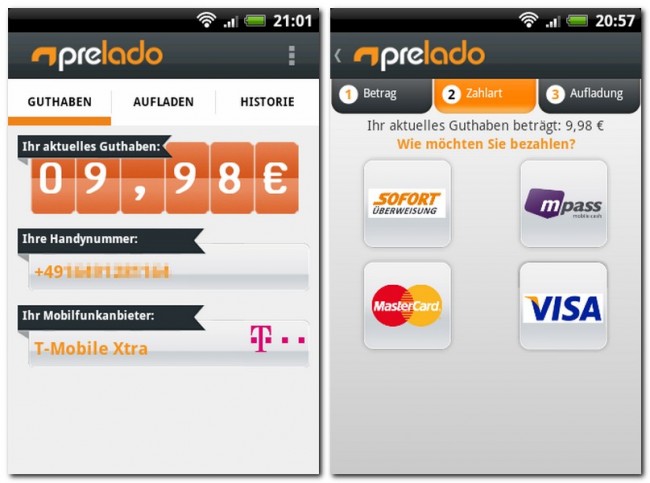The height and width of the screenshot is (483, 650).
Task: Select VISA as payment method
Action: 563,306
